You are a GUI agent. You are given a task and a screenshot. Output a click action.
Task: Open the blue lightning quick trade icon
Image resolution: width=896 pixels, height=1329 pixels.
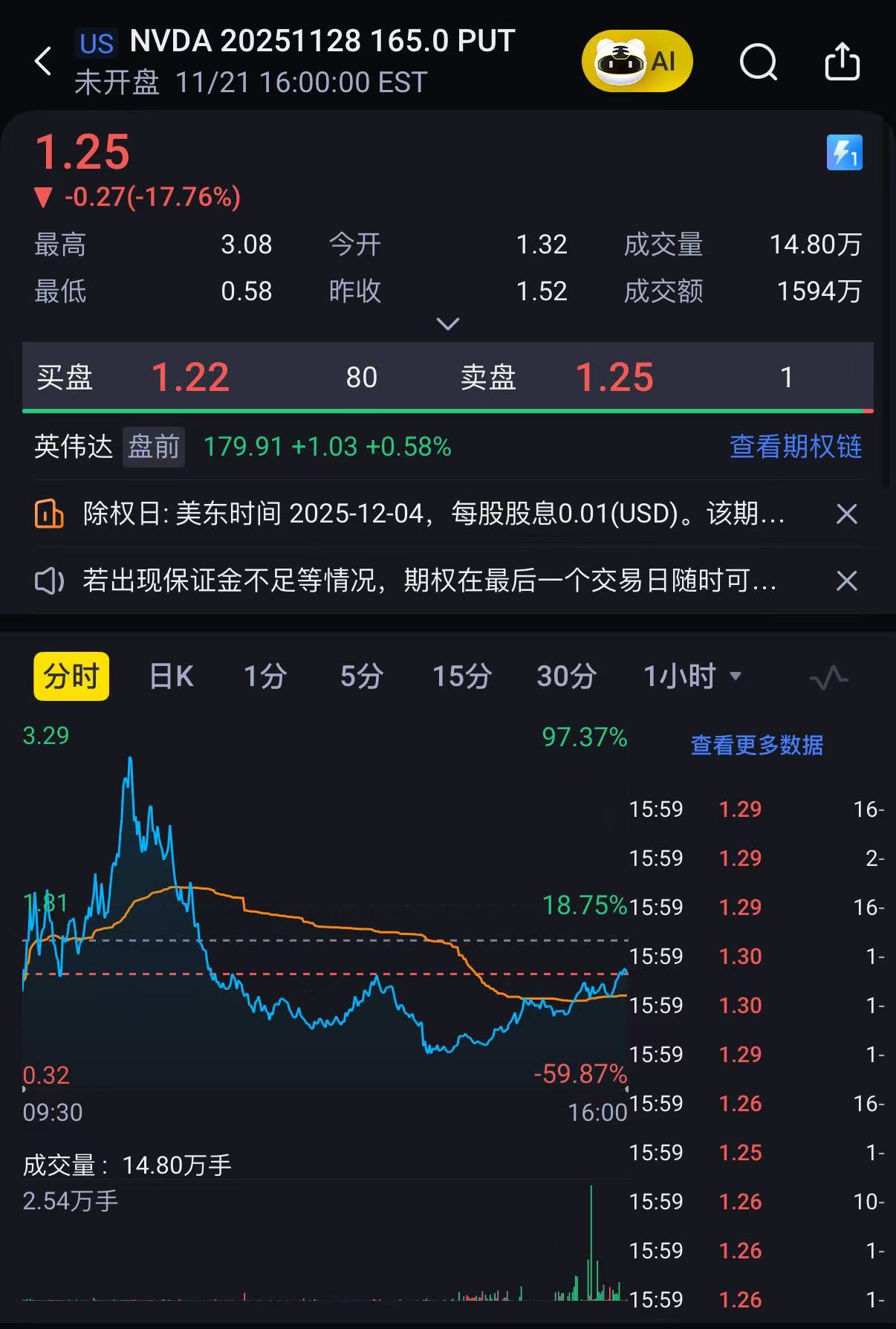click(844, 152)
